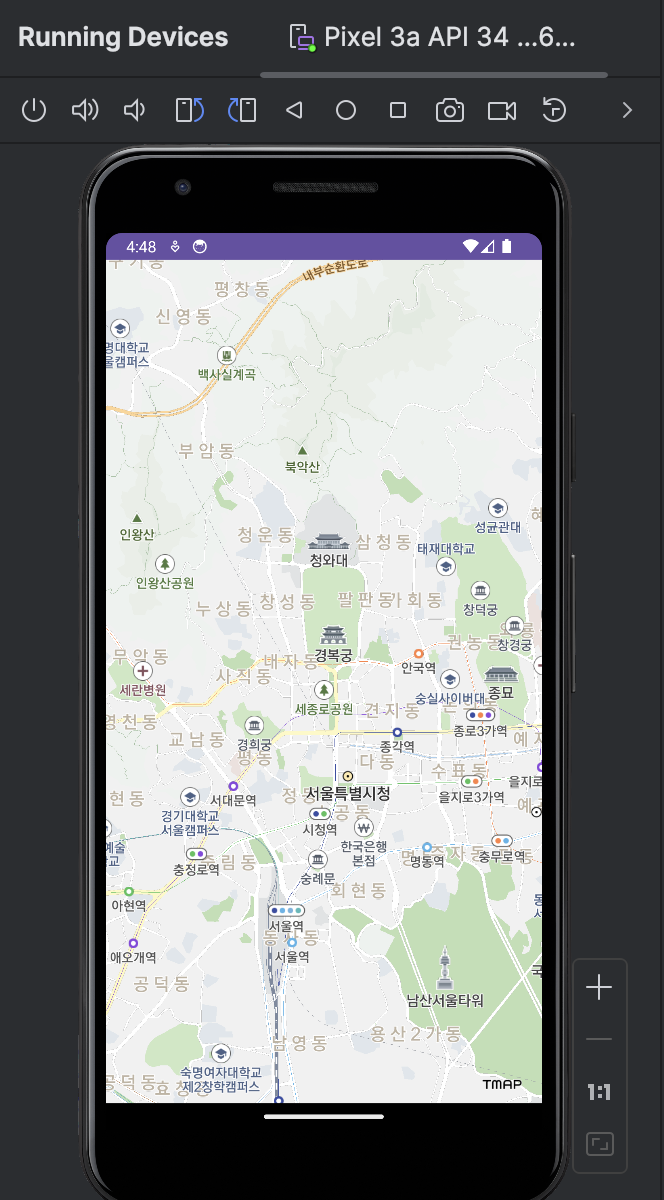Open recent apps with the square button
The width and height of the screenshot is (664, 1200).
(398, 110)
